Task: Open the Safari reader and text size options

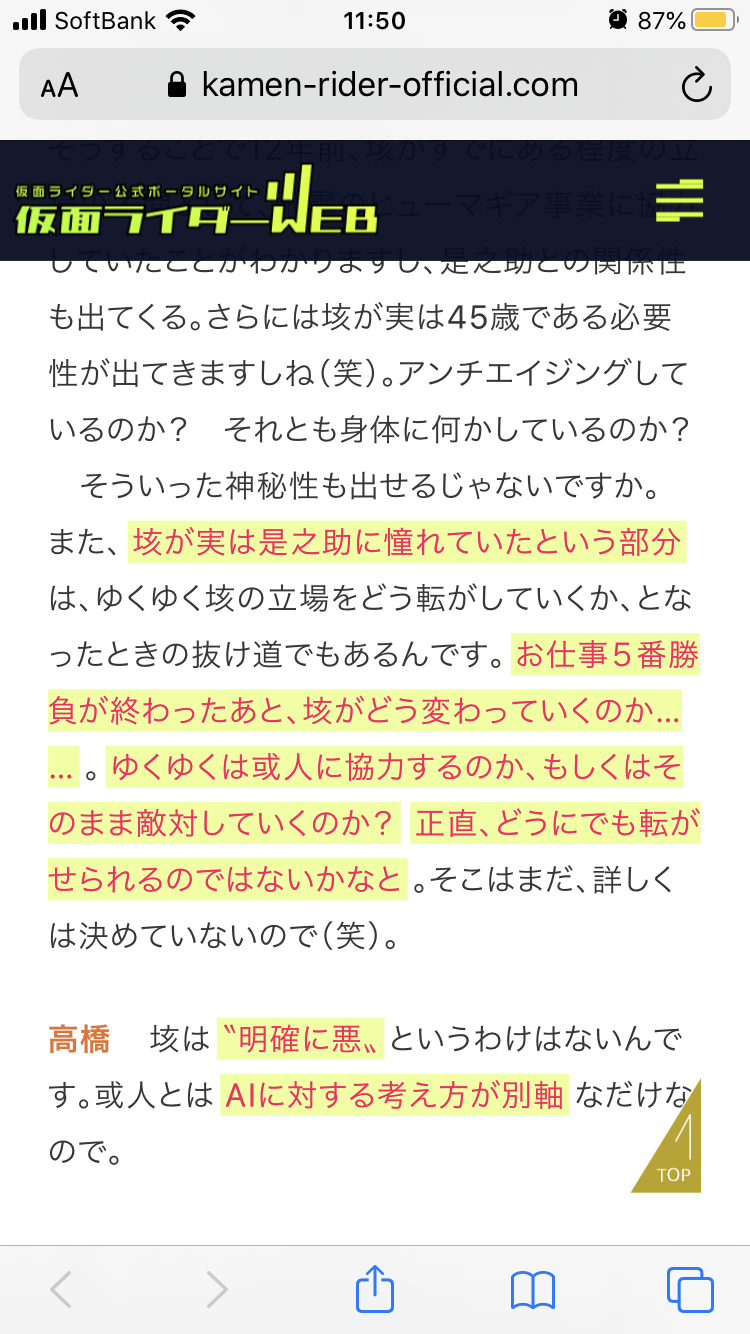Action: click(60, 86)
